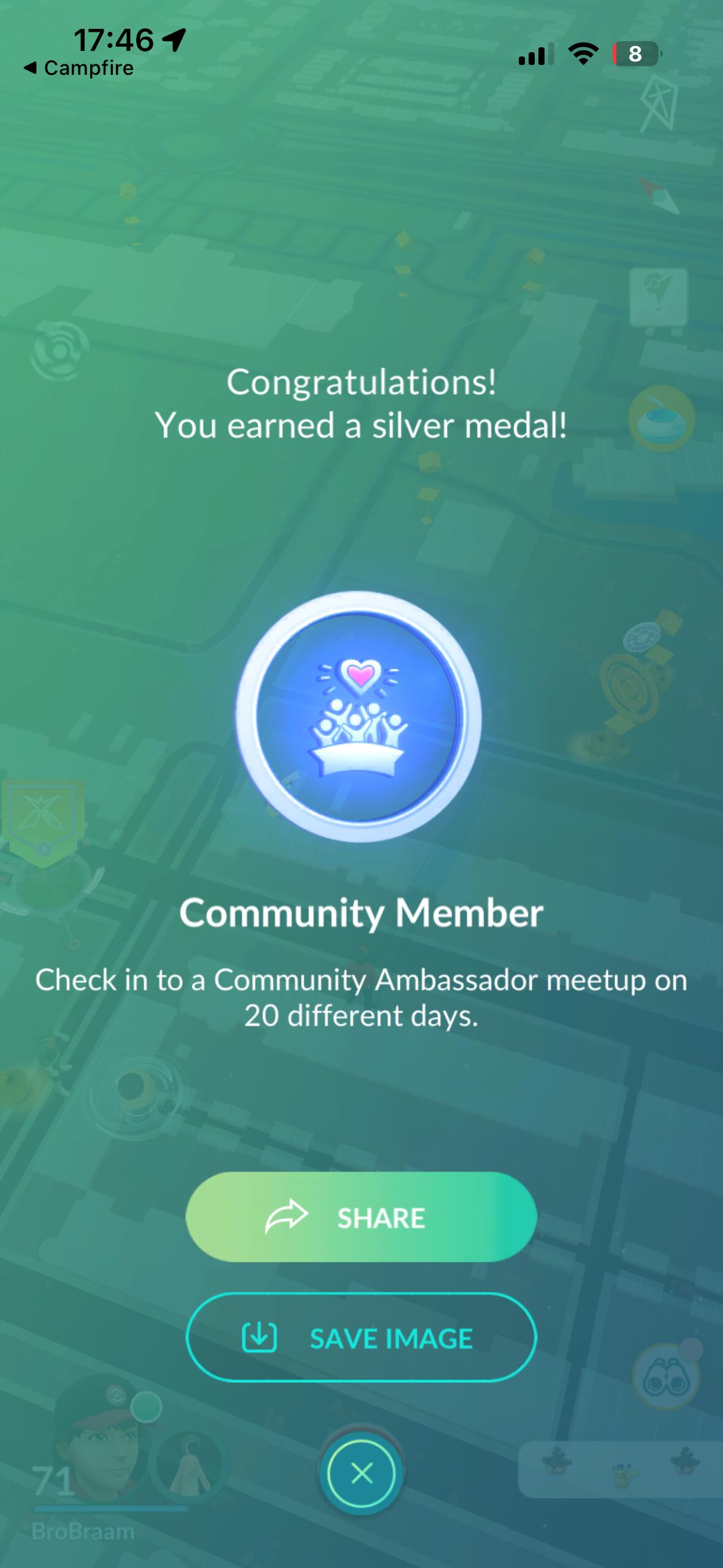Return to the Campfire app
This screenshot has height=1568, width=723.
coord(78,68)
